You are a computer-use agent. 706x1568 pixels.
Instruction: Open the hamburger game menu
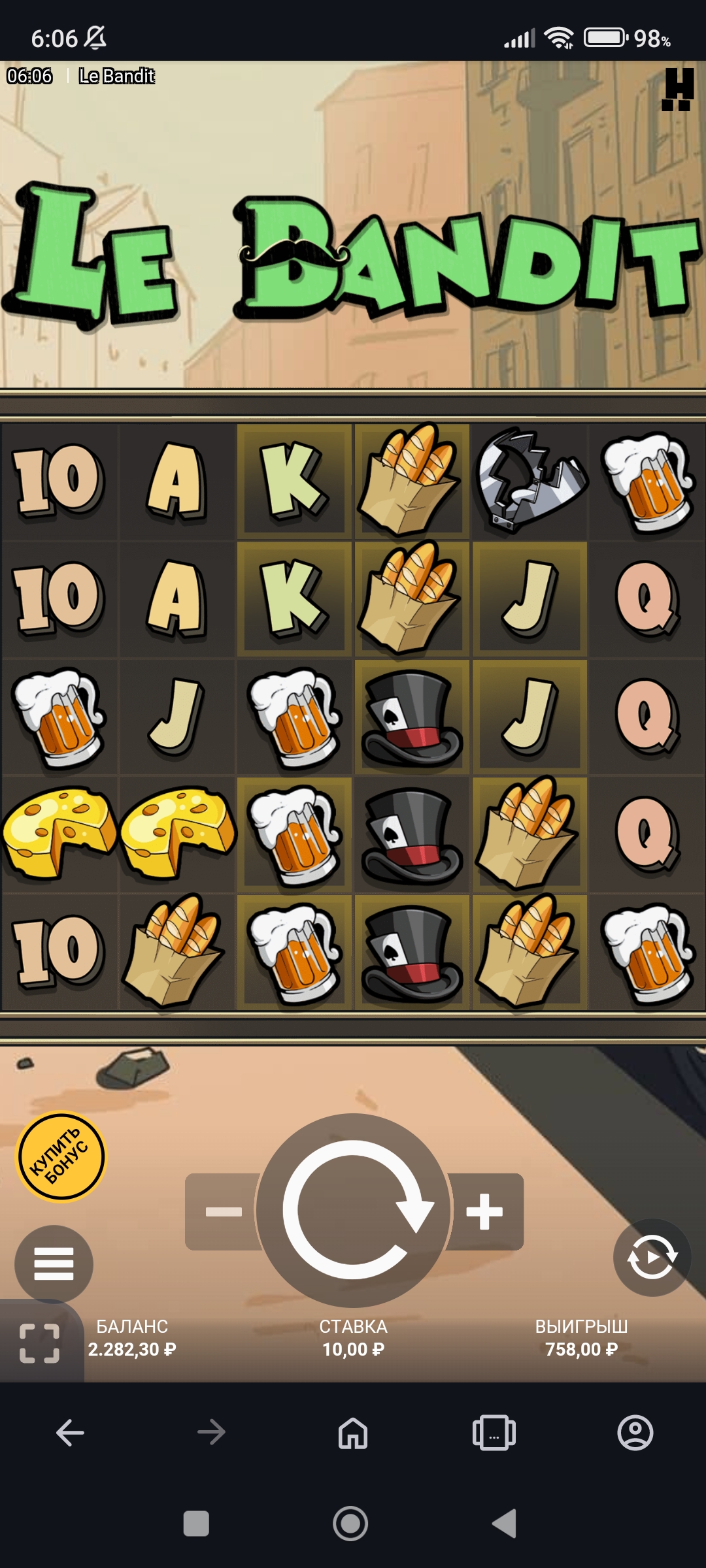click(x=54, y=1263)
